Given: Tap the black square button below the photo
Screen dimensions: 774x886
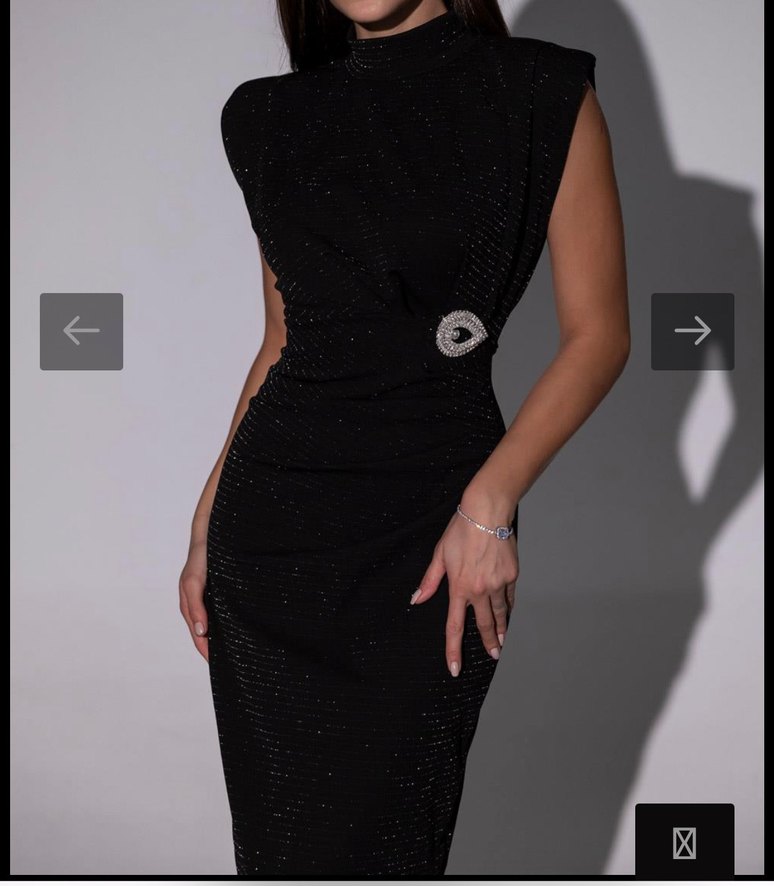Looking at the screenshot, I should point(684,841).
